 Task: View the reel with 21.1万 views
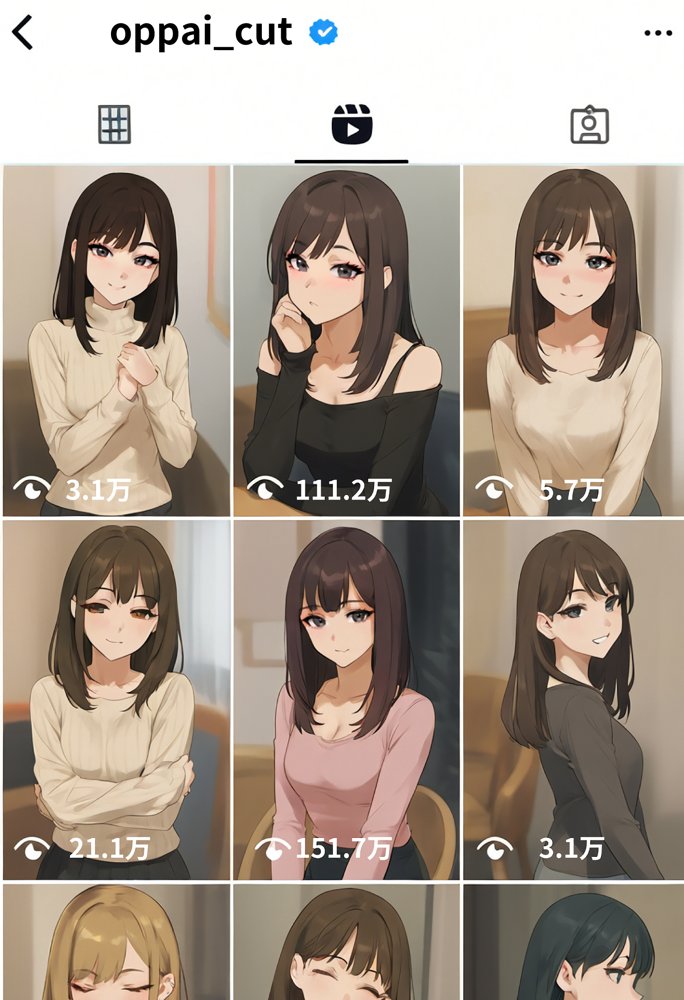(116, 700)
